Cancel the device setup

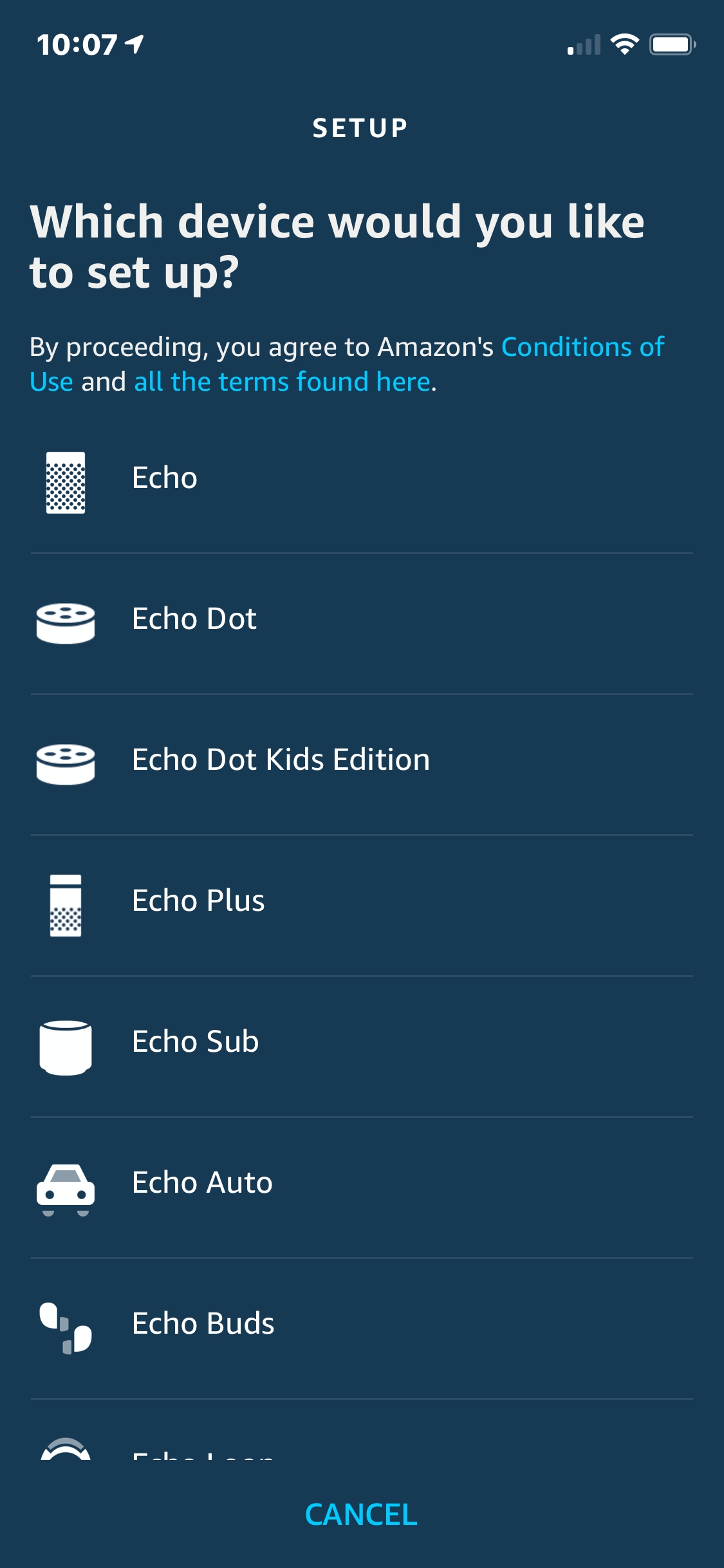(x=361, y=1515)
